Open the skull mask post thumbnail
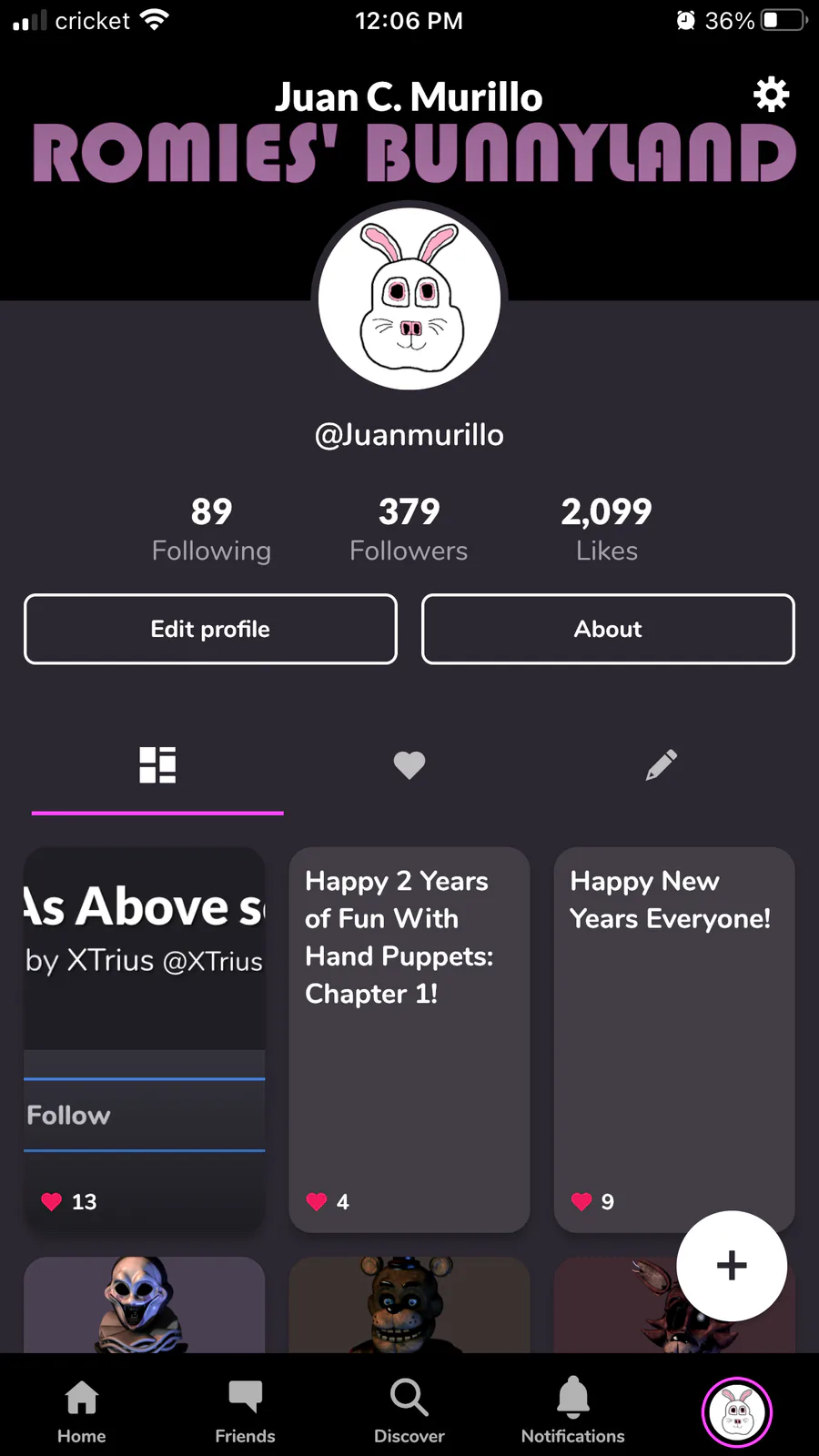Image resolution: width=819 pixels, height=1456 pixels. pos(145,1306)
